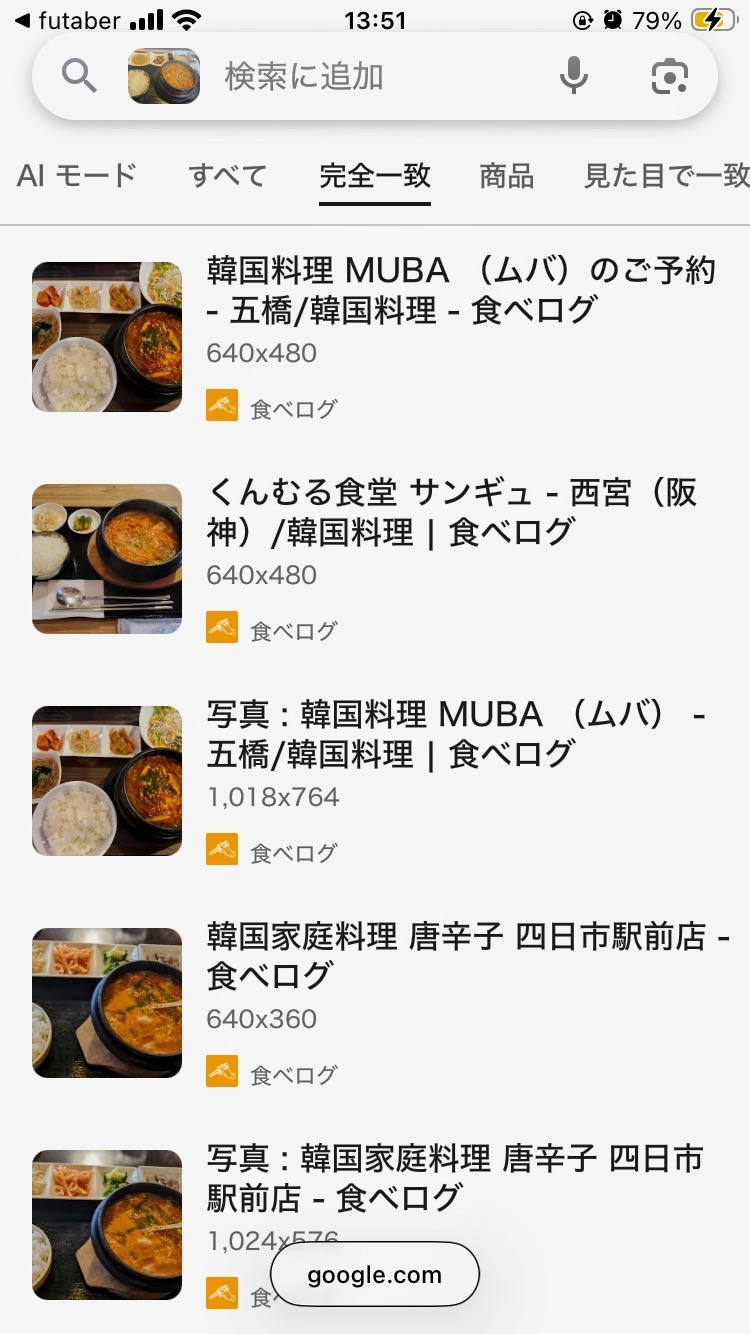
Task: Open 写真 : 韓国料理 MUBA result
Action: pyautogui.click(x=456, y=734)
